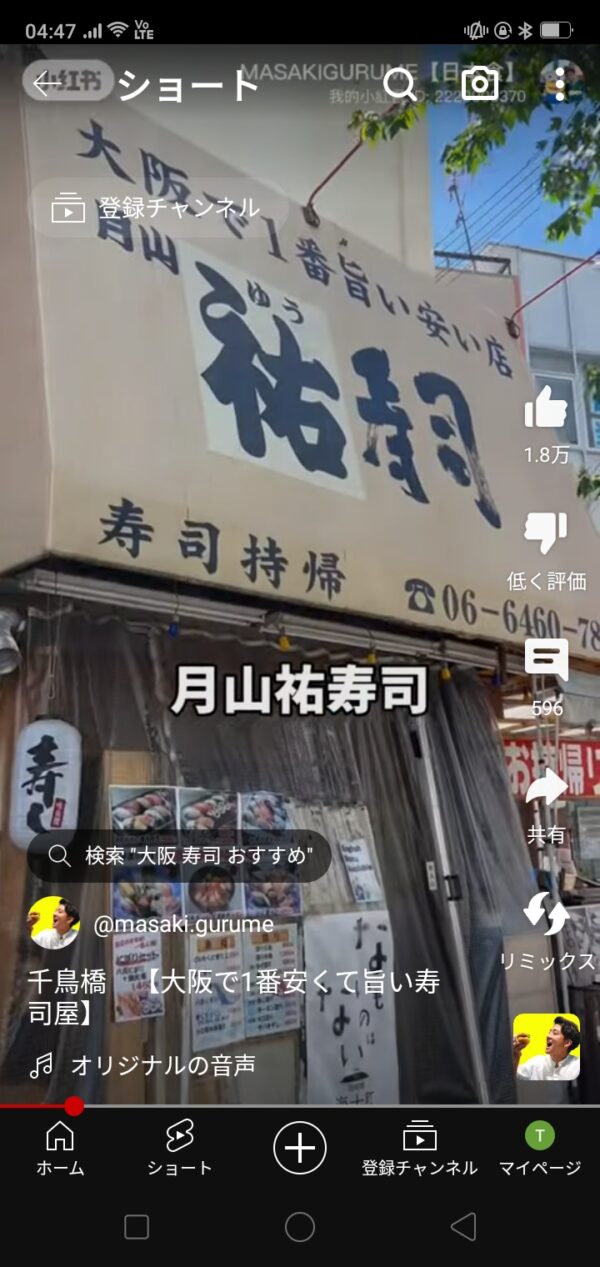The image size is (600, 1267).
Task: Tap the plus create button
Action: [x=300, y=1147]
